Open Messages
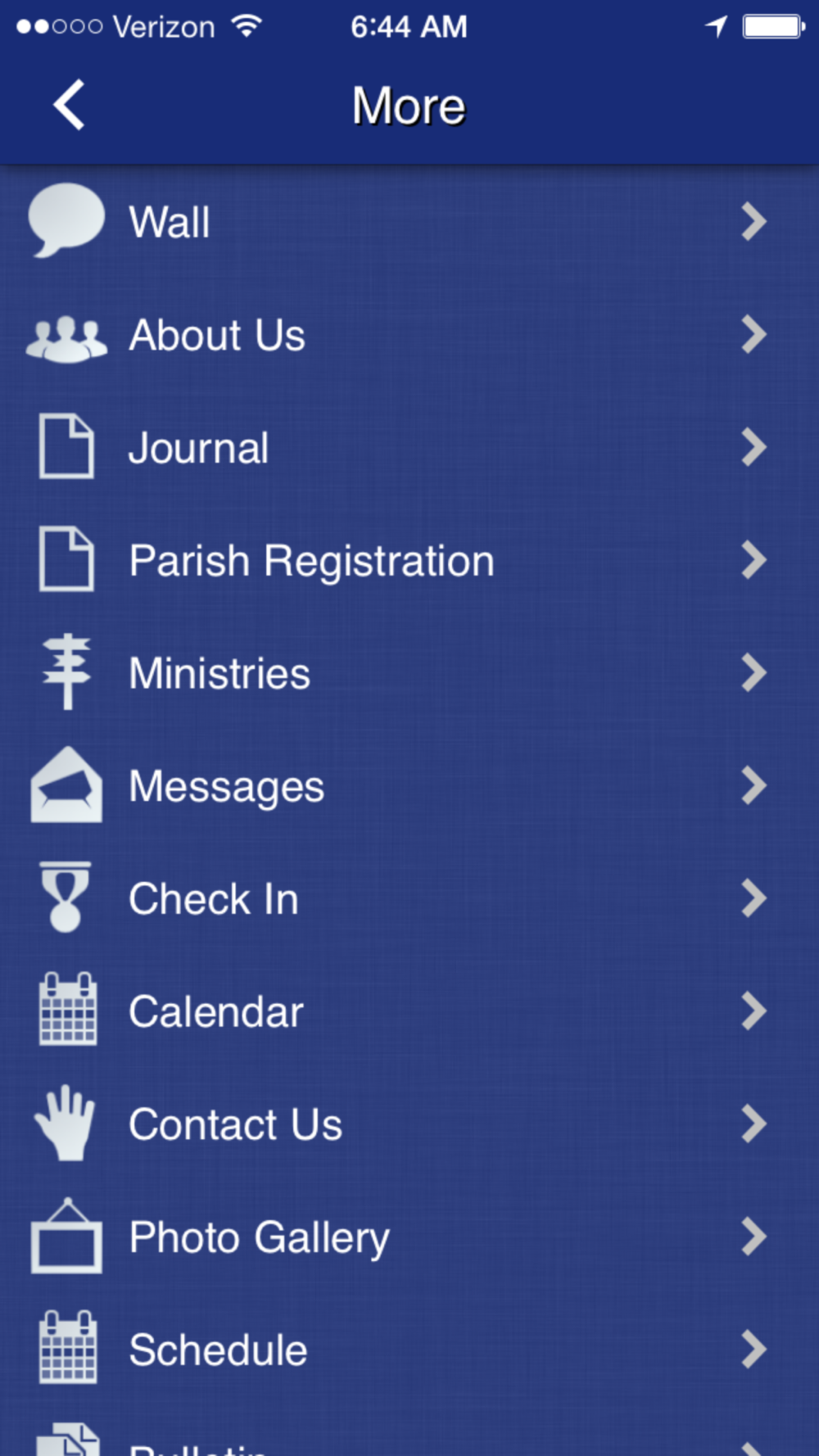The height and width of the screenshot is (1456, 819). pos(409,786)
